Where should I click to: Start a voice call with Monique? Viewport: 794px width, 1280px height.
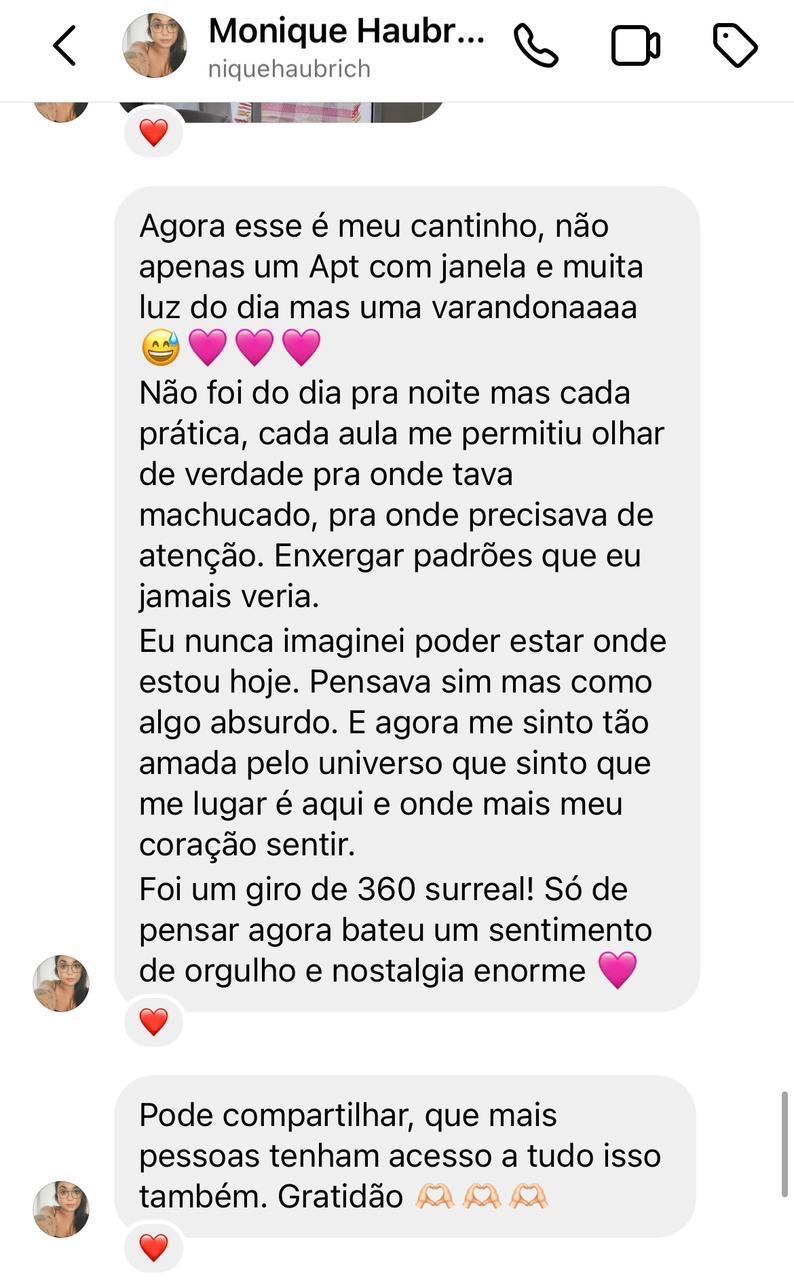click(x=535, y=46)
